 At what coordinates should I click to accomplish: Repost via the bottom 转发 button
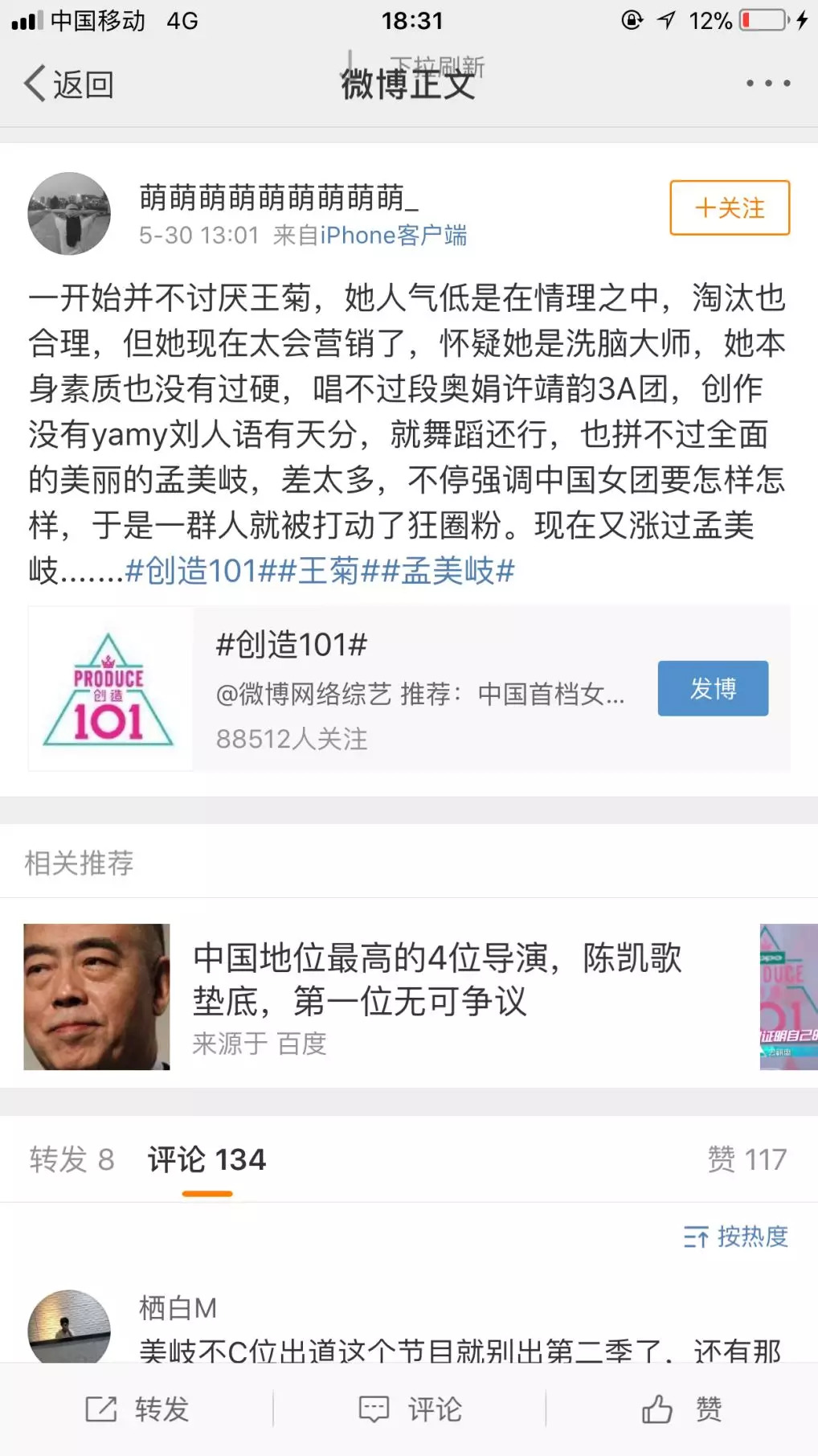137,1409
